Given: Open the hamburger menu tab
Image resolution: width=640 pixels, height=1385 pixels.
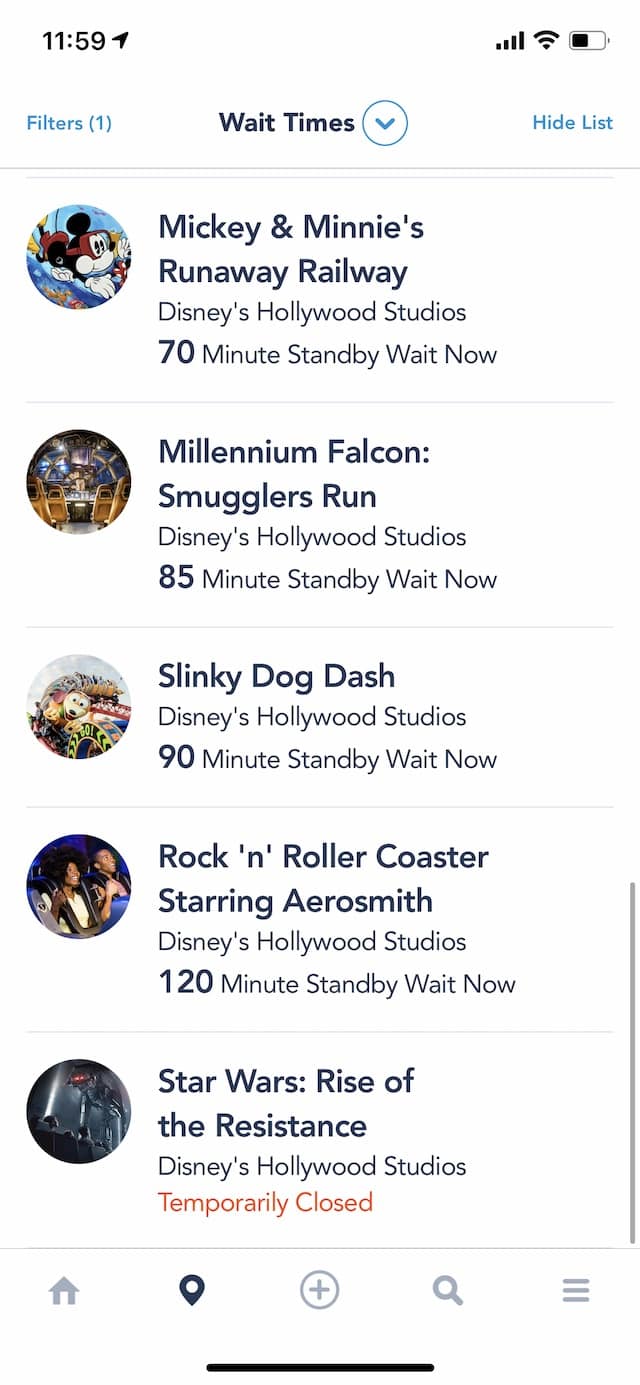Looking at the screenshot, I should pos(576,1291).
